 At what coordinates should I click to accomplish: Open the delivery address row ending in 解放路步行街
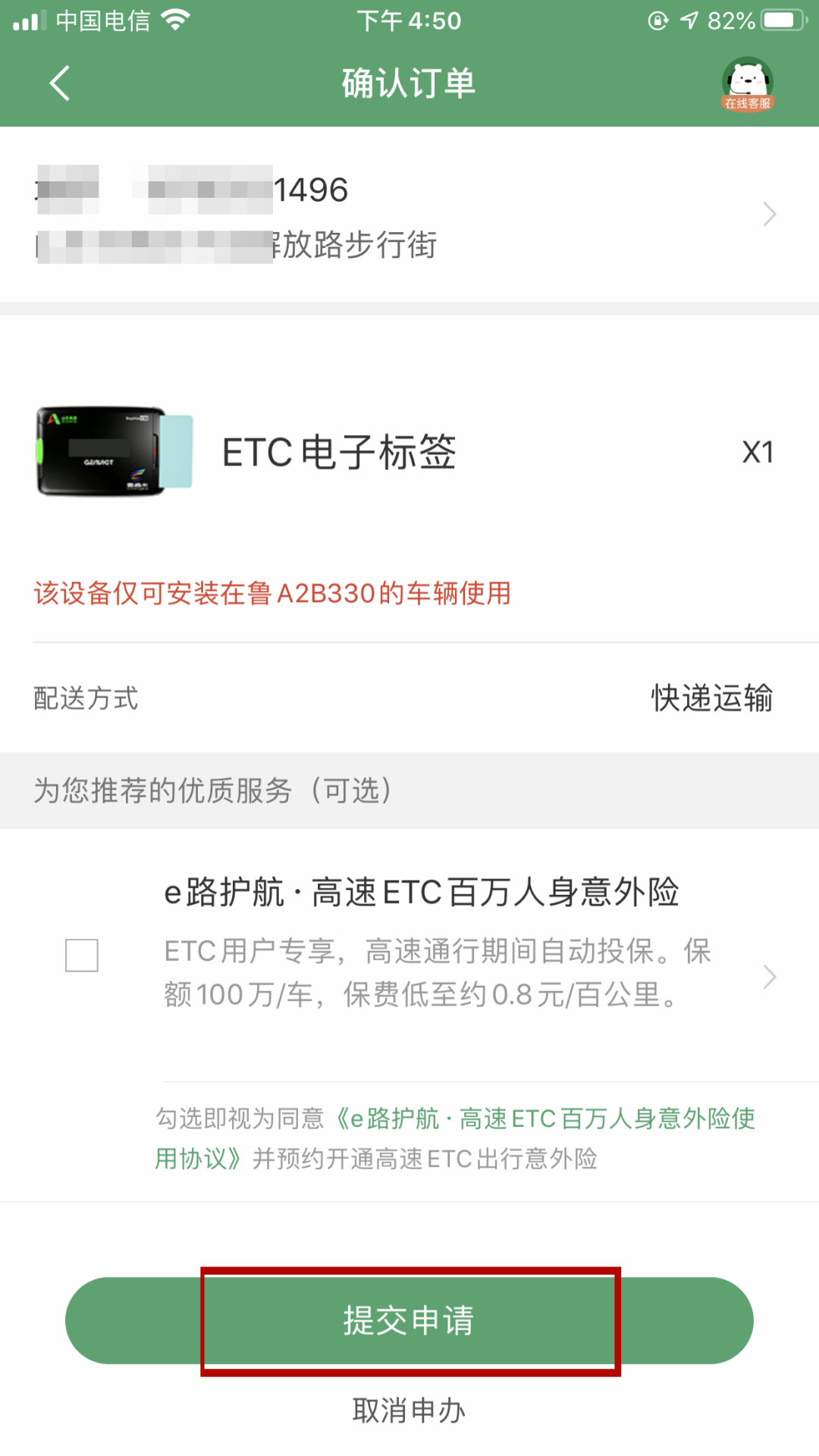pyautogui.click(x=409, y=215)
